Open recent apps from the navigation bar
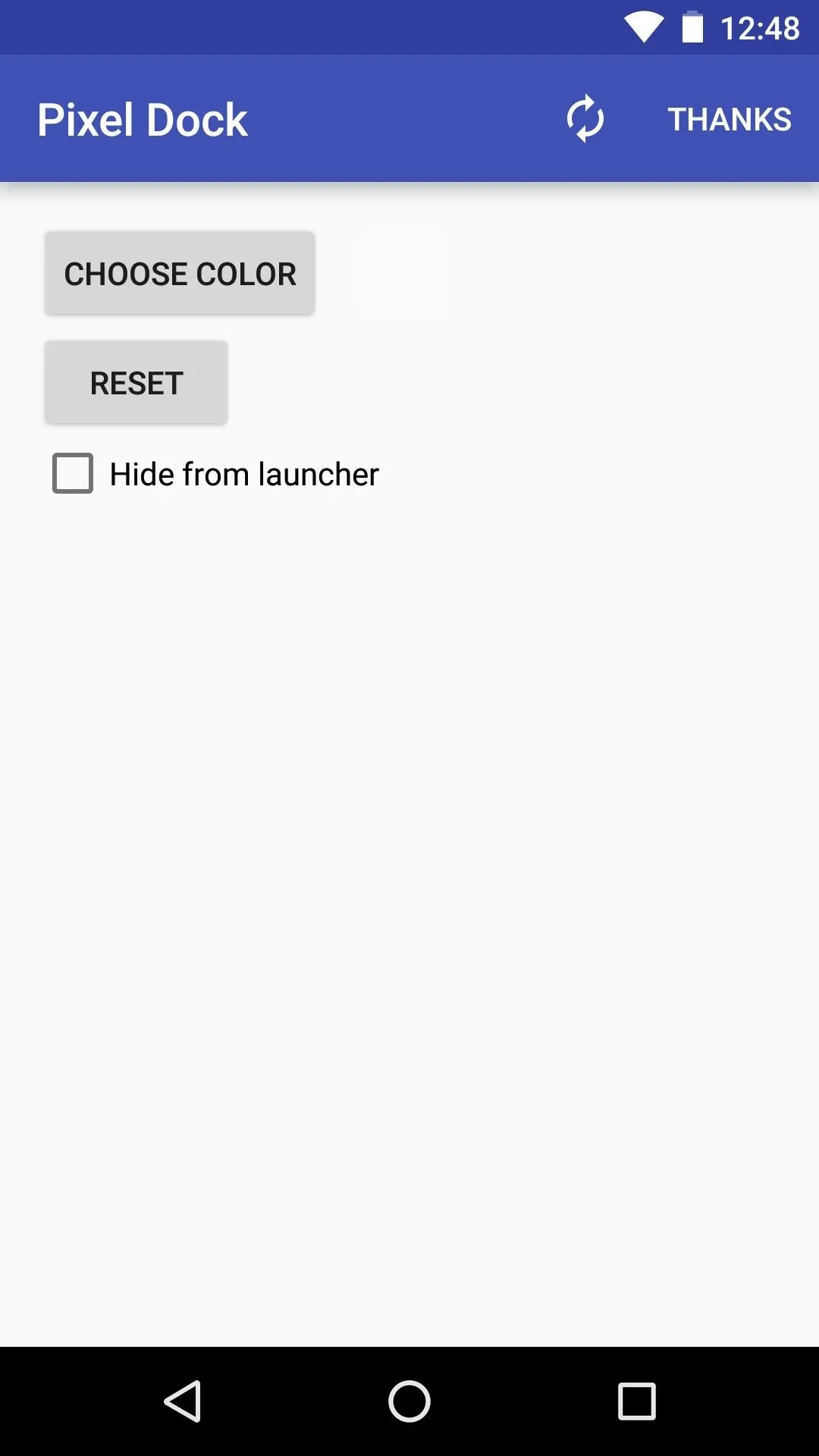 tap(637, 1401)
